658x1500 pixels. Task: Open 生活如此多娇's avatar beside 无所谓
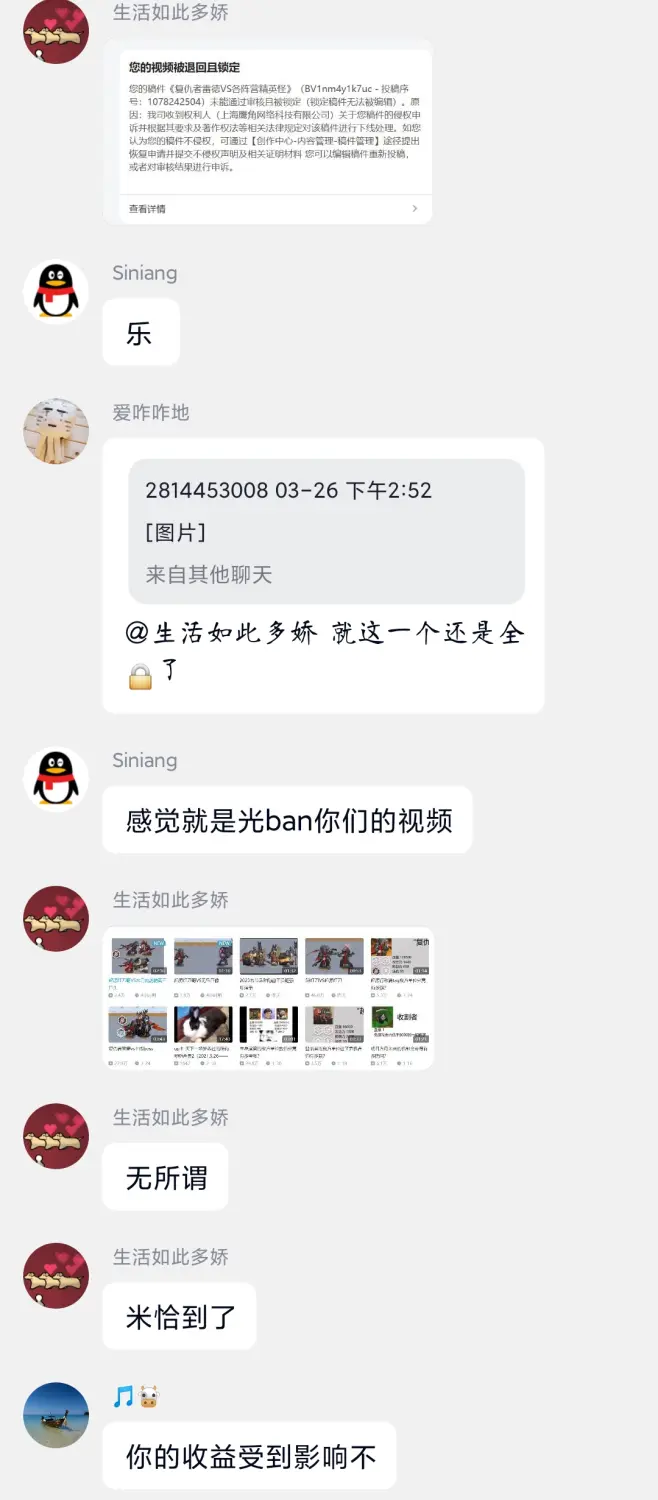click(x=56, y=1135)
